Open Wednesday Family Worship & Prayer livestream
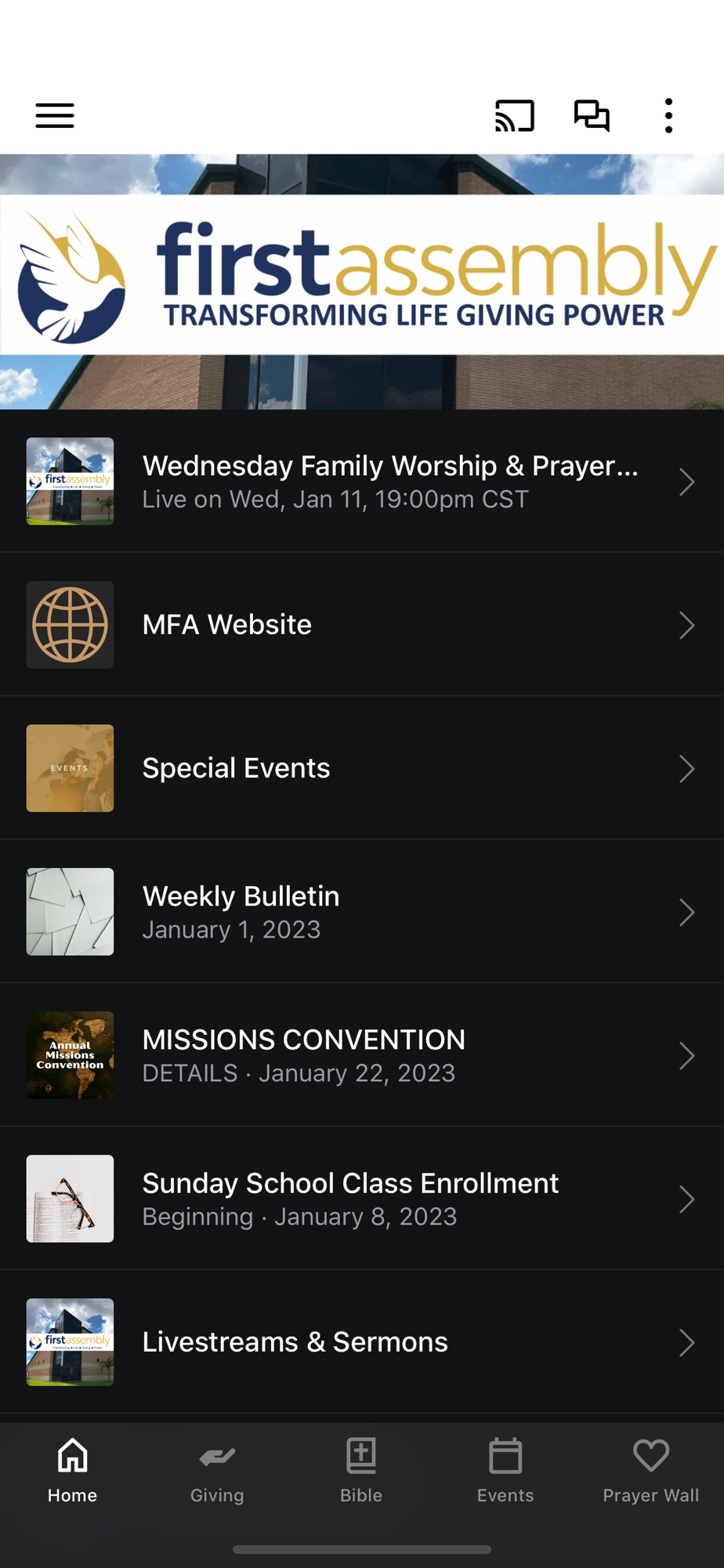 [362, 481]
